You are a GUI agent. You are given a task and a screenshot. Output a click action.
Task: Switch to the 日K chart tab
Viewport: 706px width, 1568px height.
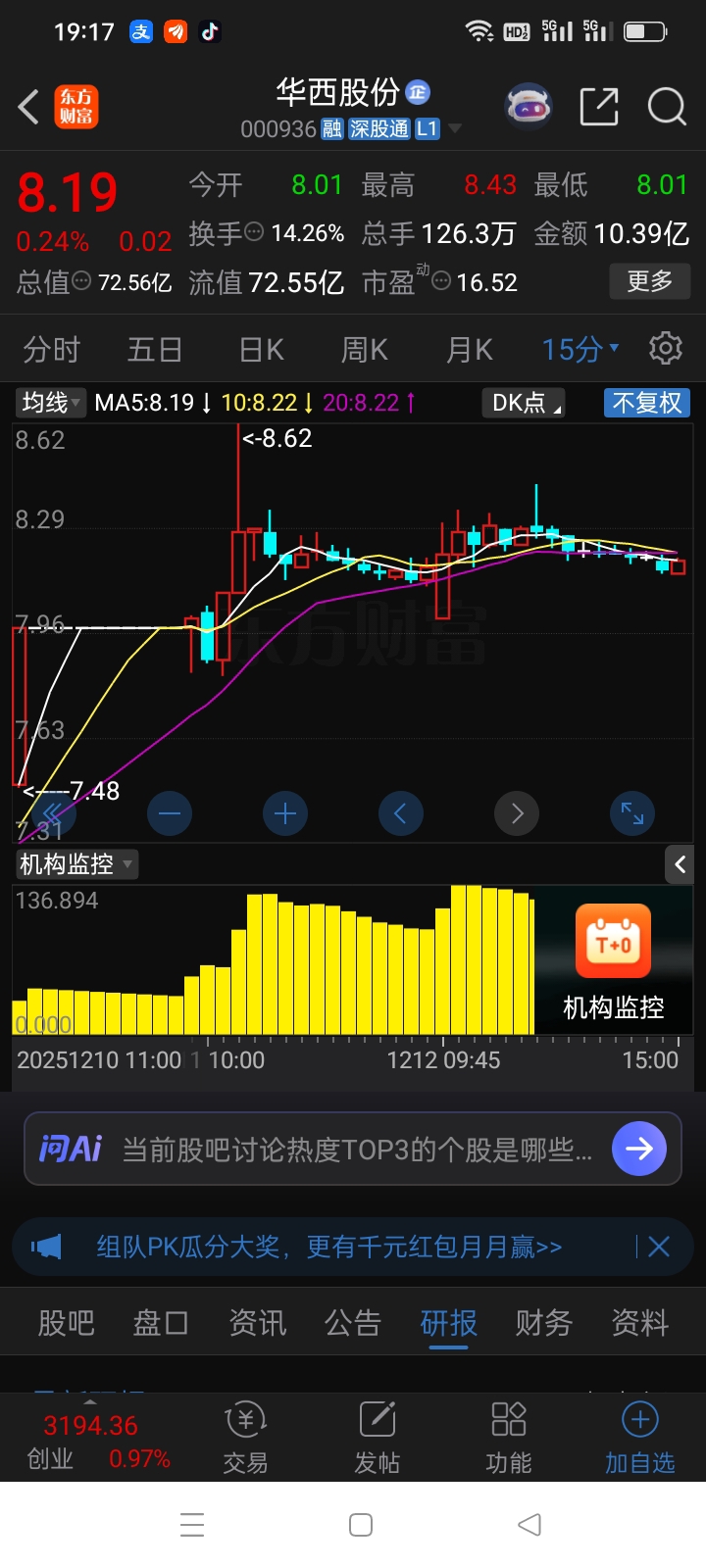point(262,350)
